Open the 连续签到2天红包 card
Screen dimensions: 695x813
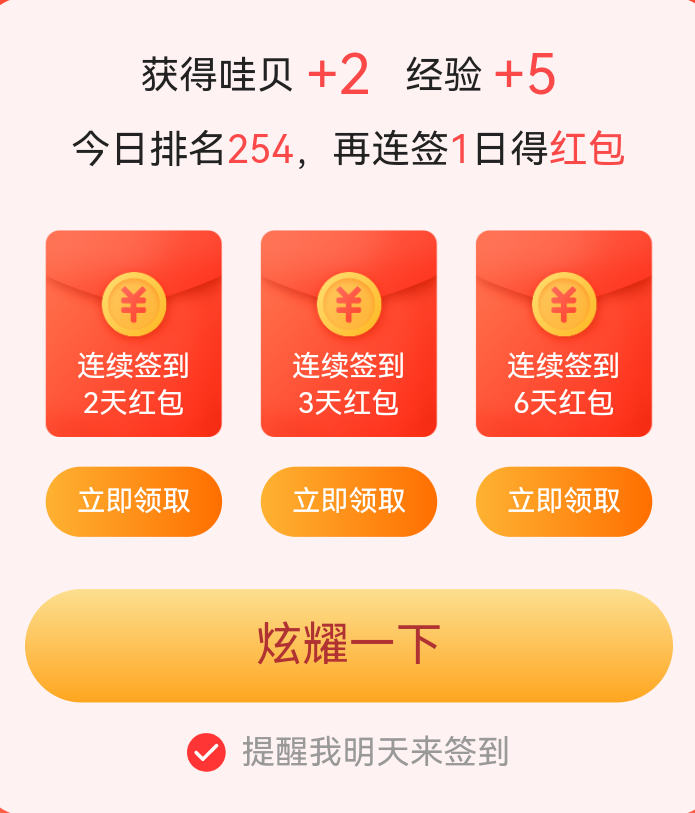click(134, 334)
